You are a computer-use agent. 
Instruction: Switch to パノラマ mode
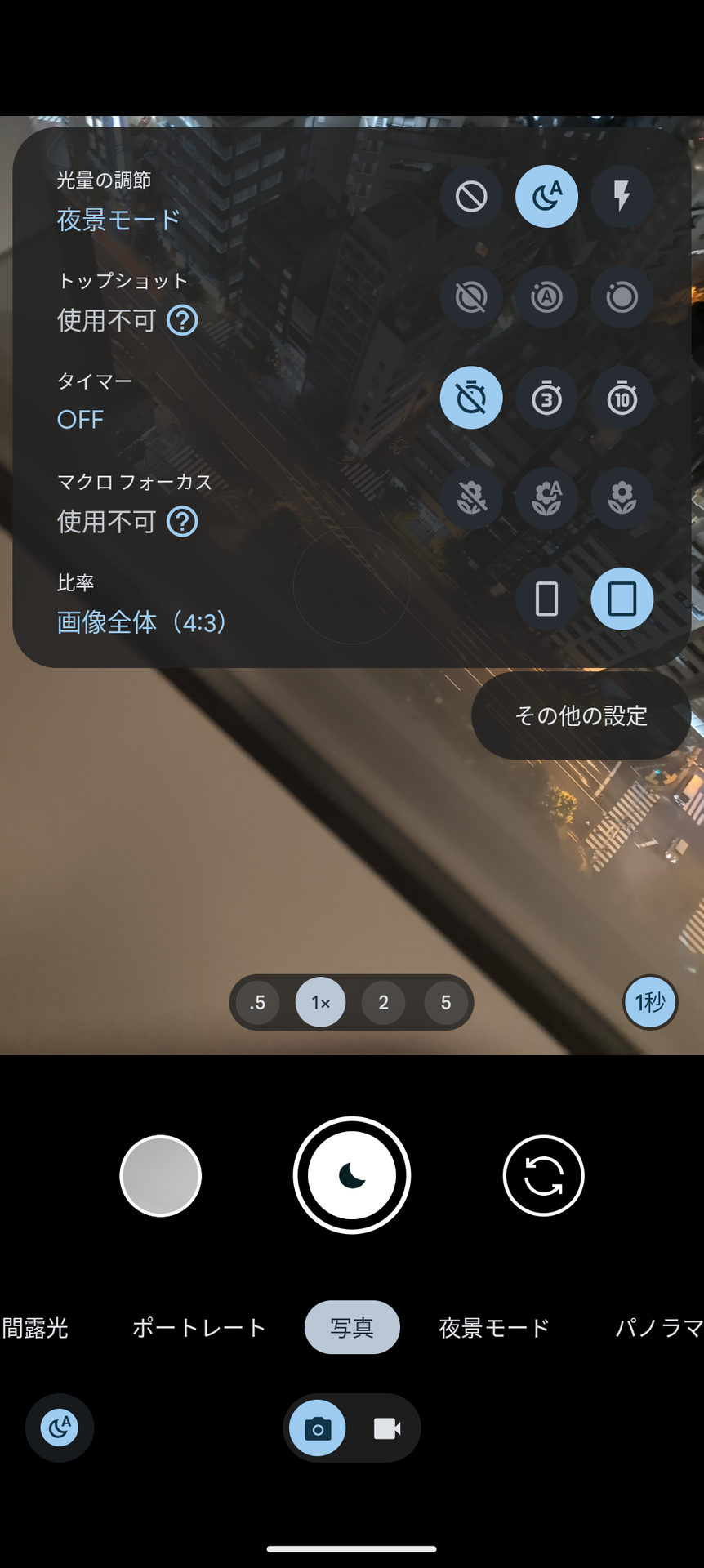tap(658, 1328)
